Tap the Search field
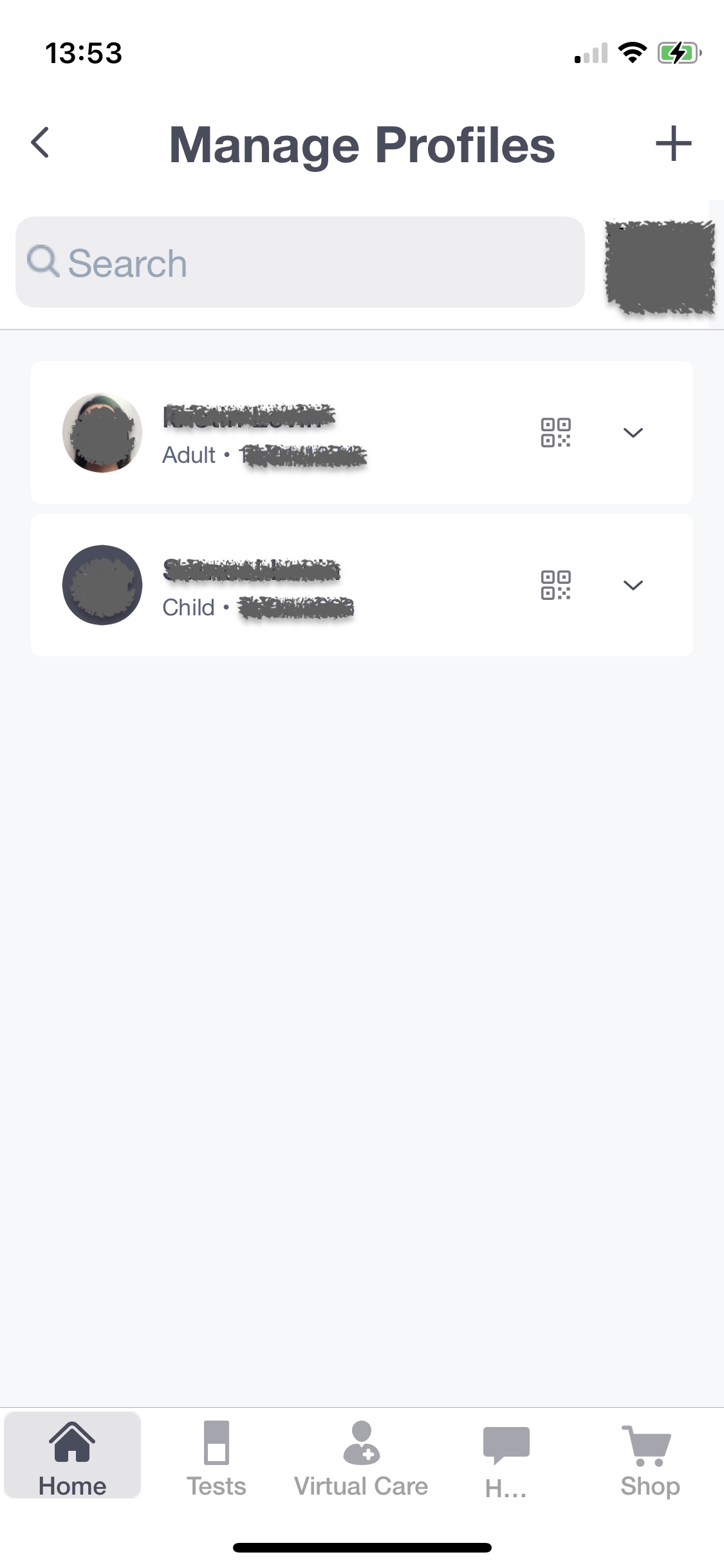 coord(300,263)
